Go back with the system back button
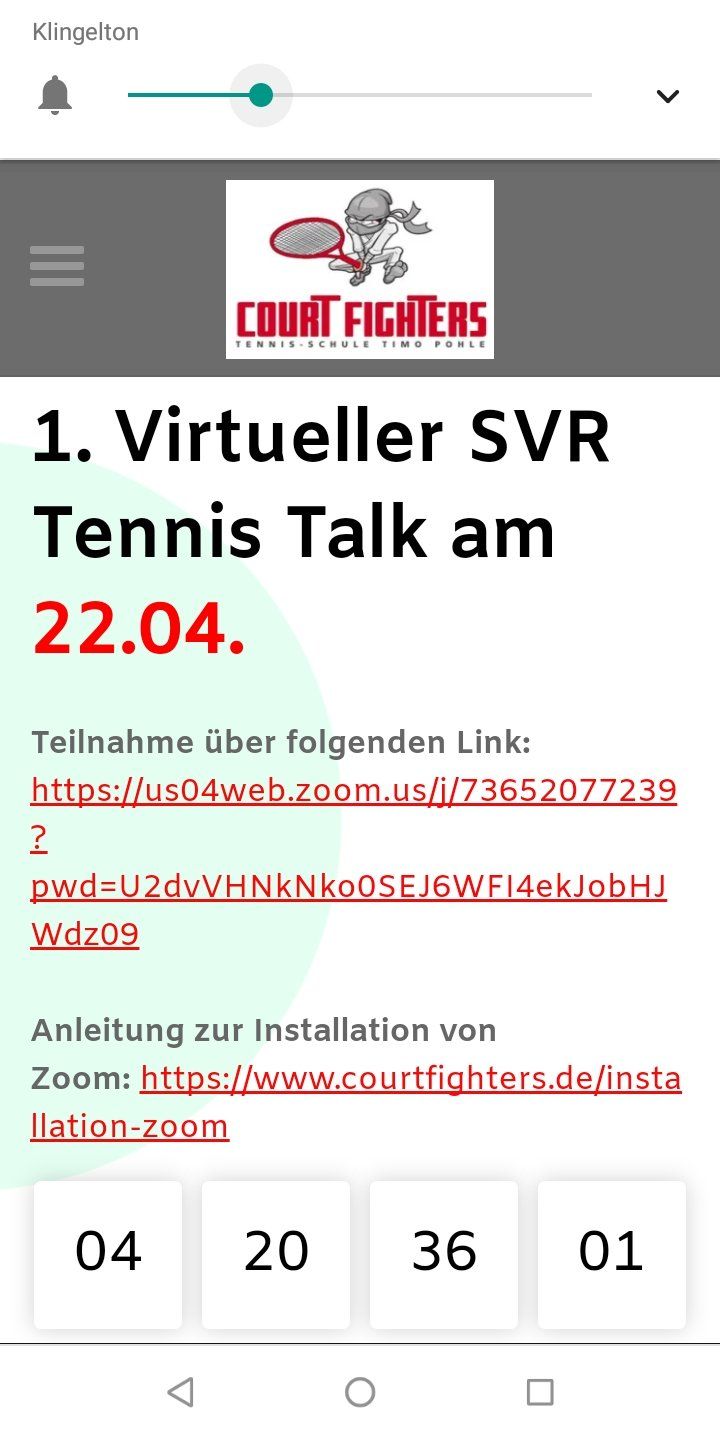 point(180,1391)
